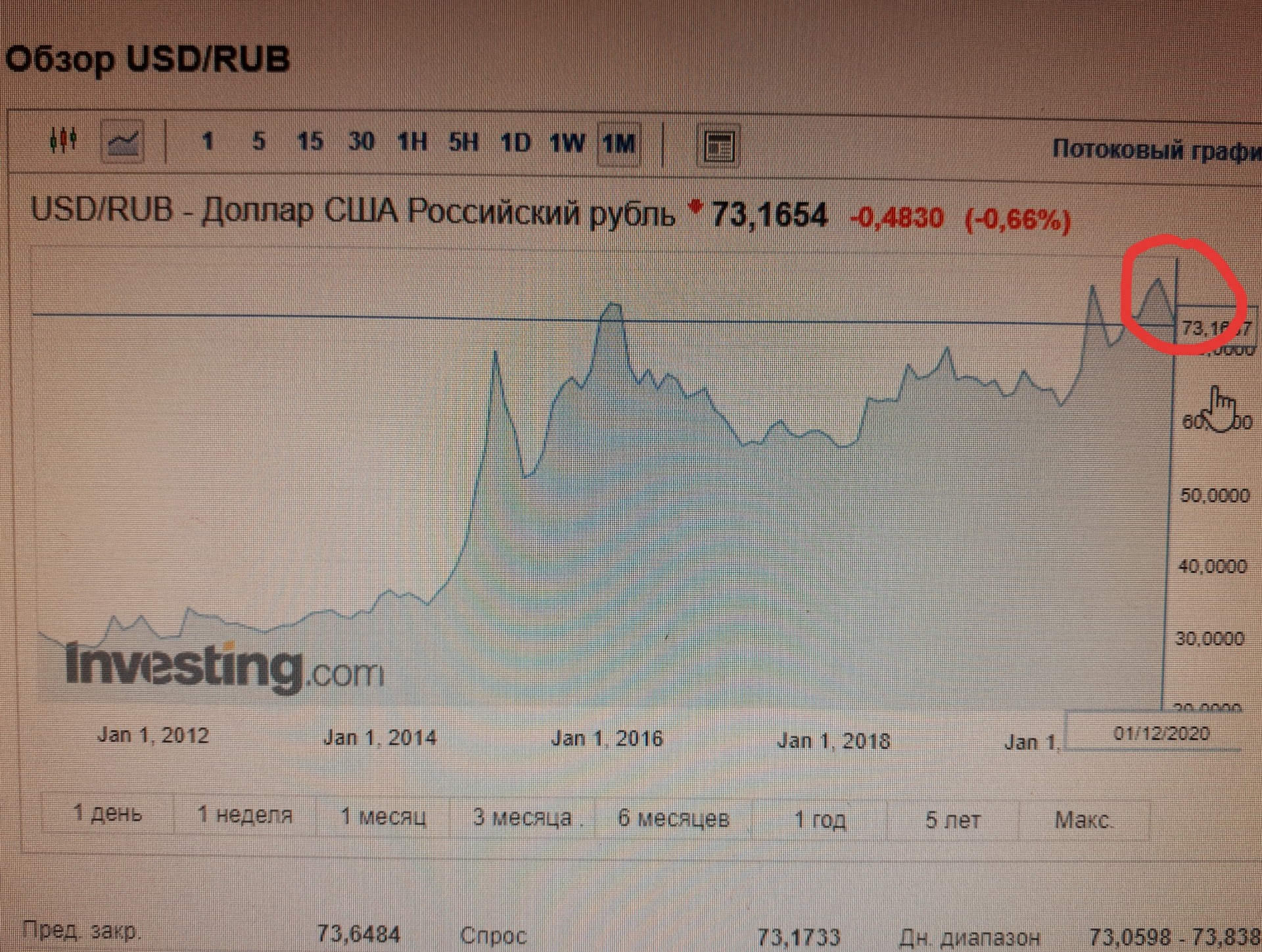The width and height of the screenshot is (1262, 952).
Task: Select the 1W interval
Action: (567, 143)
